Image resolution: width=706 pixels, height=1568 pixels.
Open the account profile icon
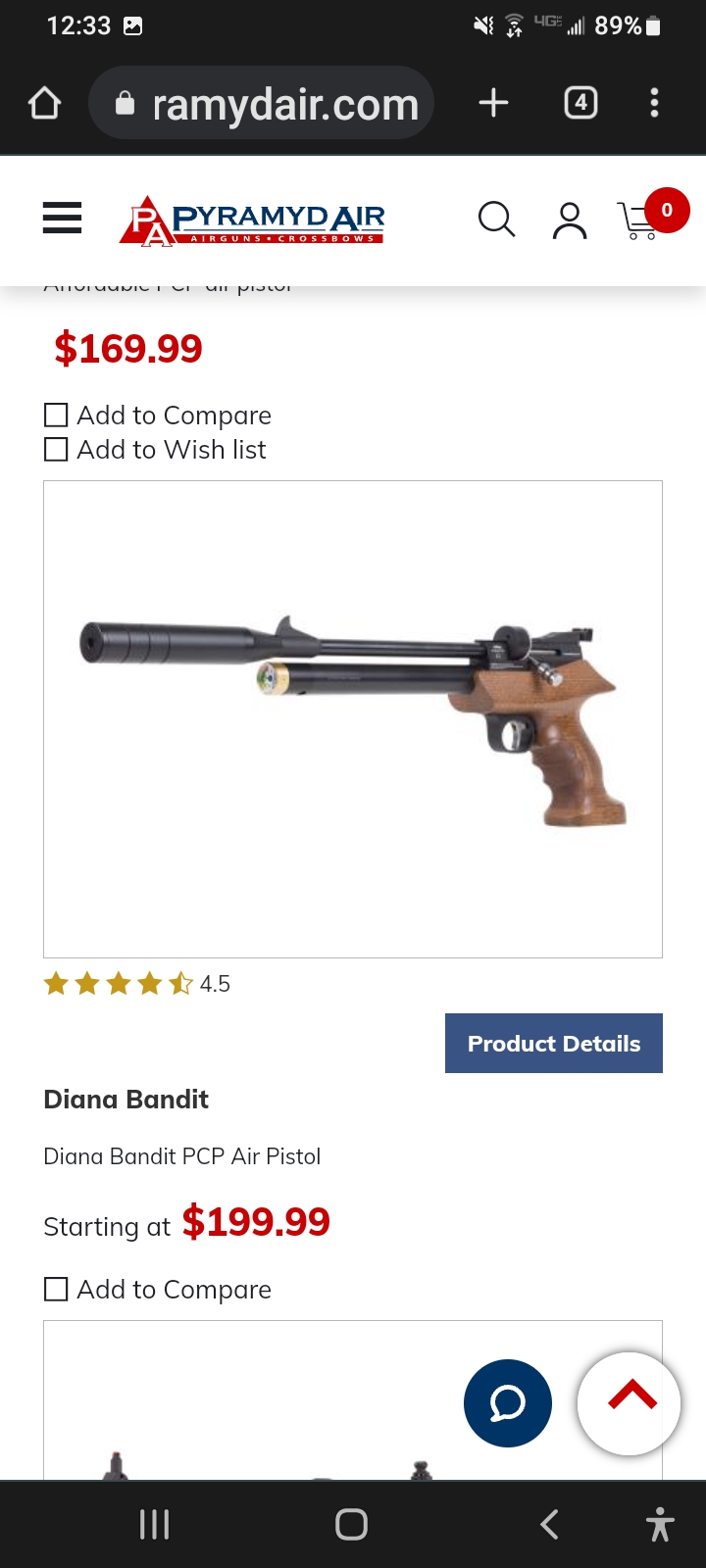pos(570,220)
